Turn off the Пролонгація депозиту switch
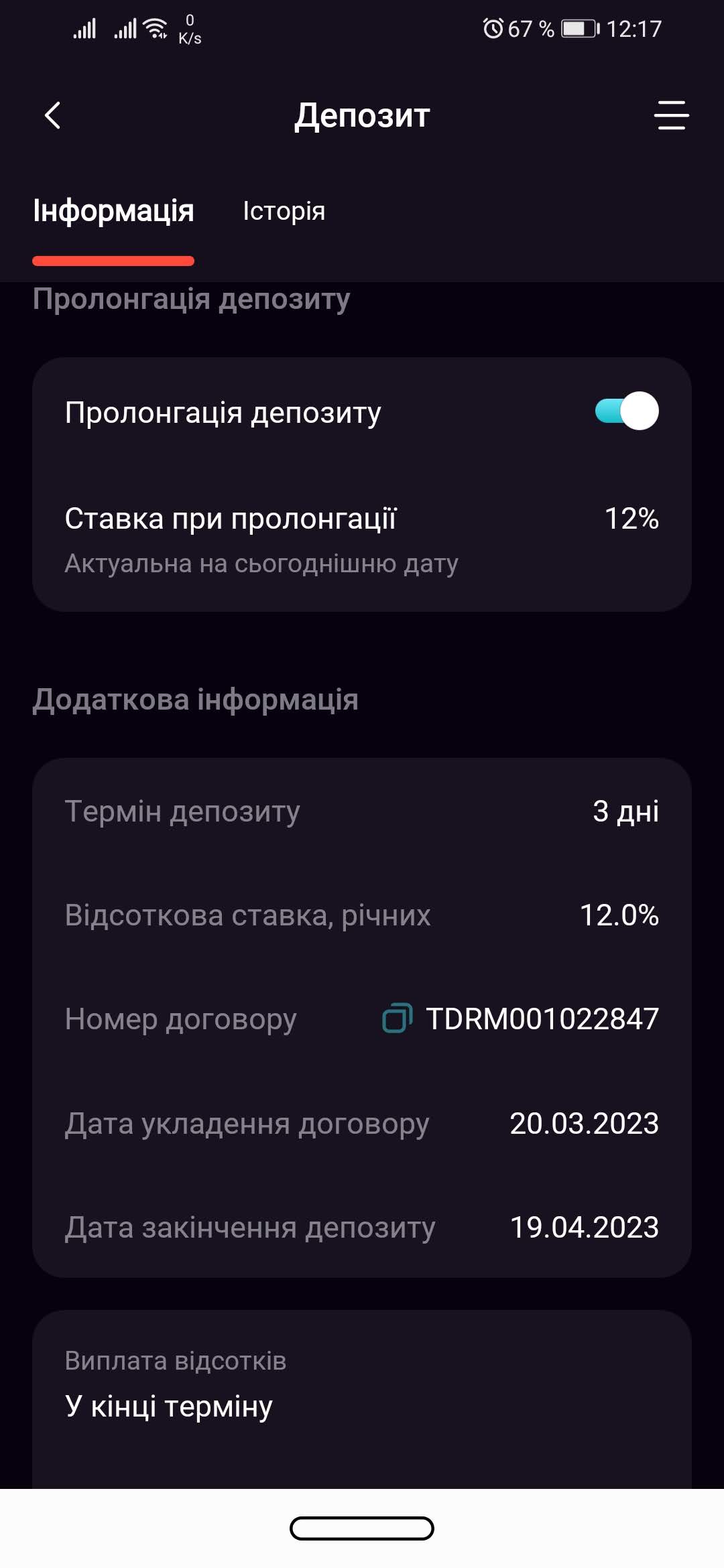 (627, 411)
